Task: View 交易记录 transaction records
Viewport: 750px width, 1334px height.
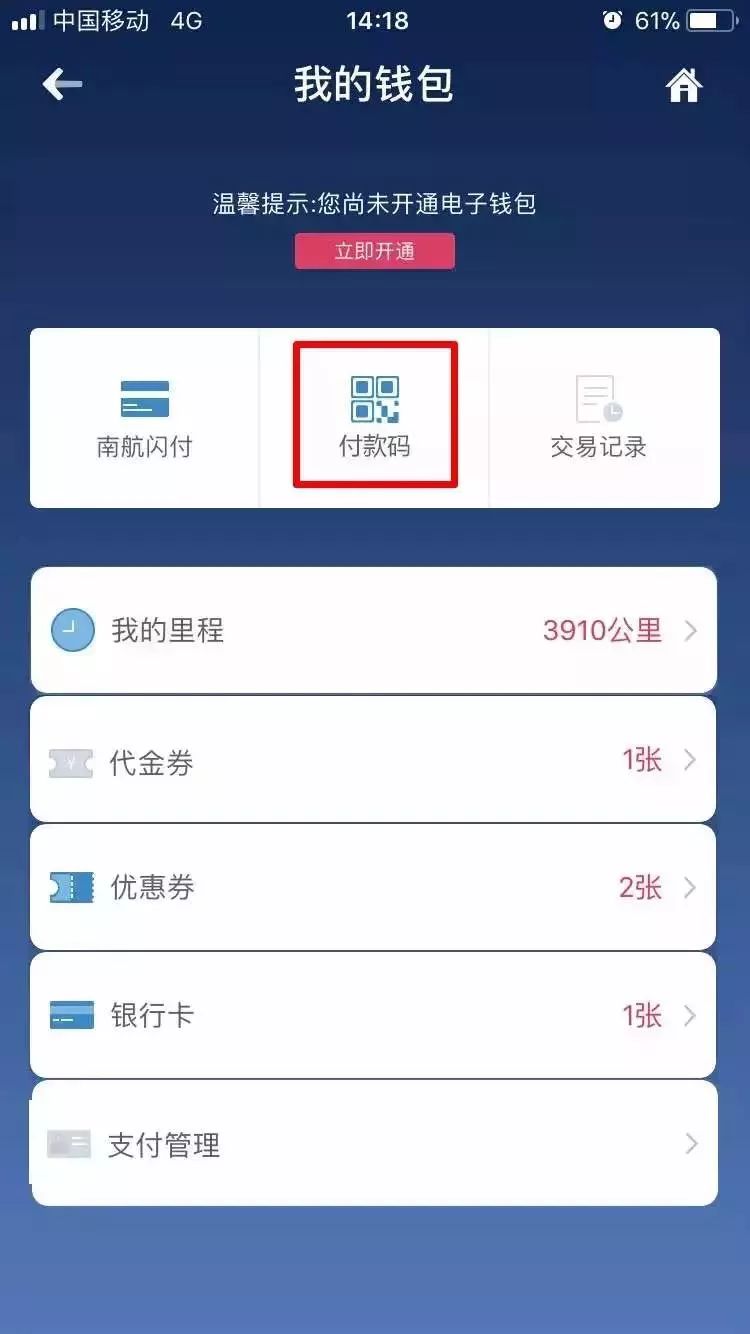Action: pyautogui.click(x=604, y=418)
